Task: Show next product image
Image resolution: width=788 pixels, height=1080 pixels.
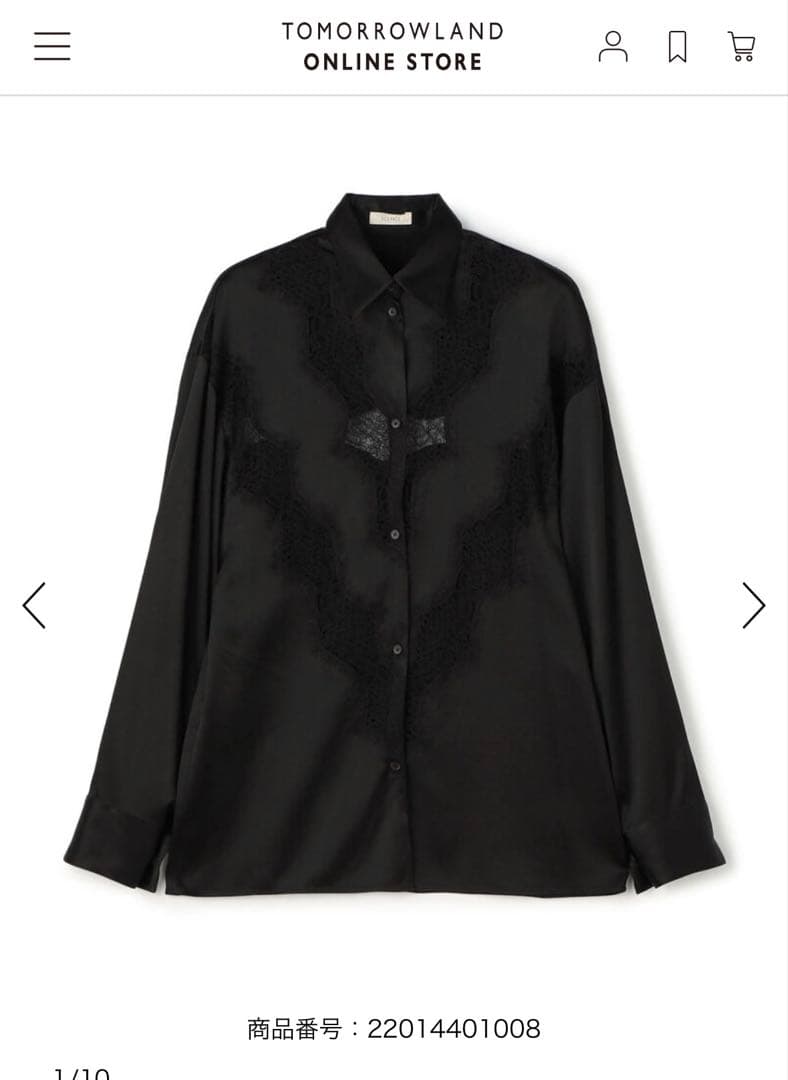Action: click(753, 605)
